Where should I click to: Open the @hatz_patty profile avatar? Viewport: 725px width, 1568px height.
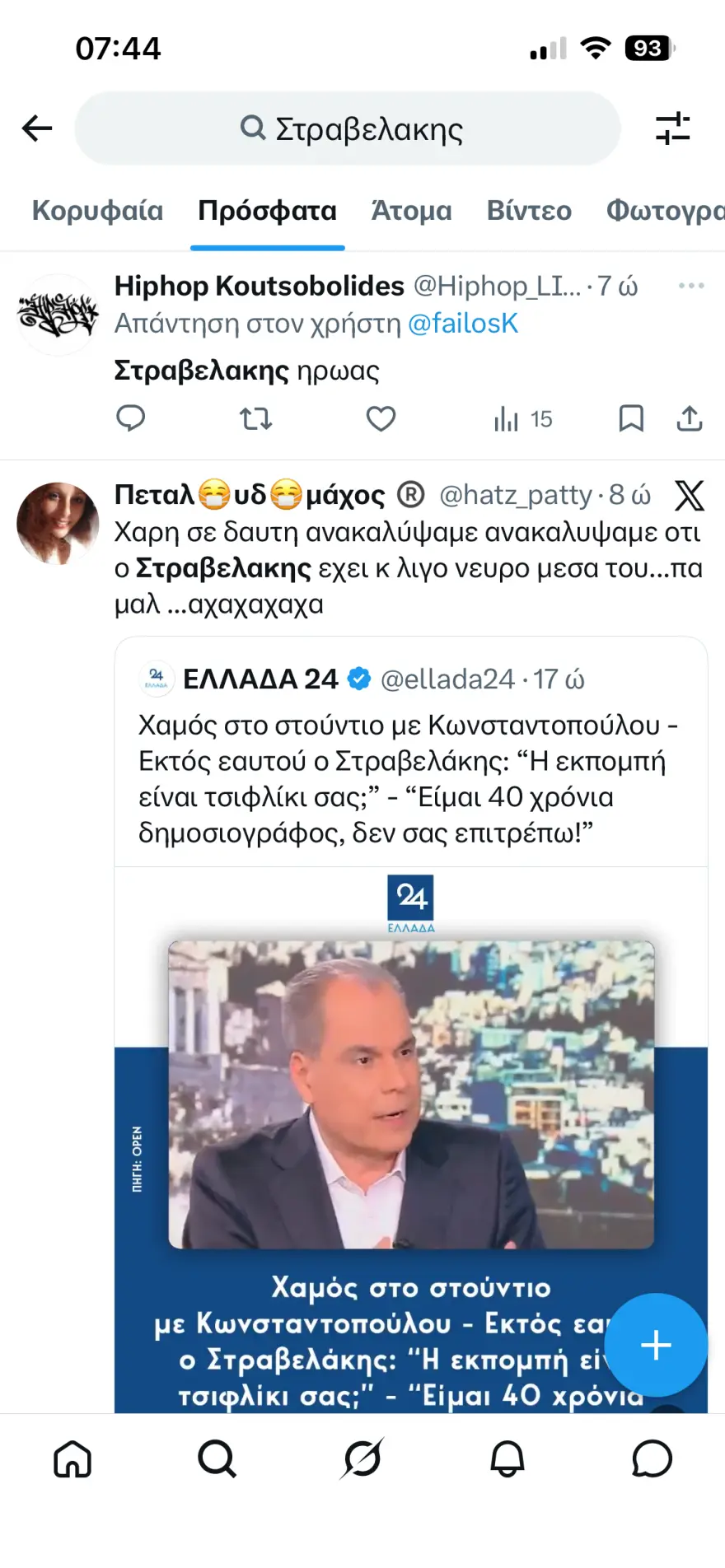click(x=58, y=523)
